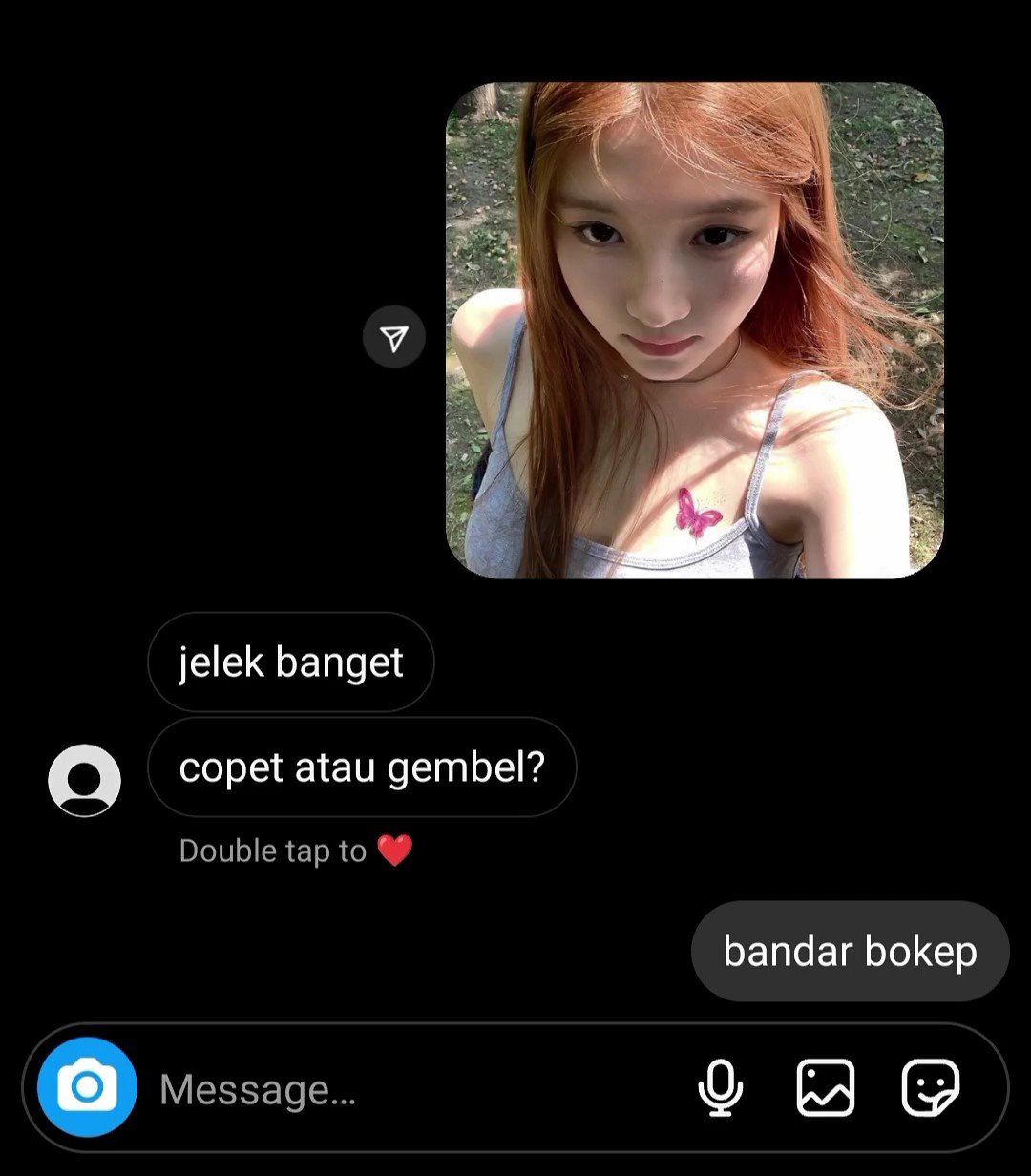Record a voice message with the microphone
1031x1176 pixels.
[x=720, y=1087]
